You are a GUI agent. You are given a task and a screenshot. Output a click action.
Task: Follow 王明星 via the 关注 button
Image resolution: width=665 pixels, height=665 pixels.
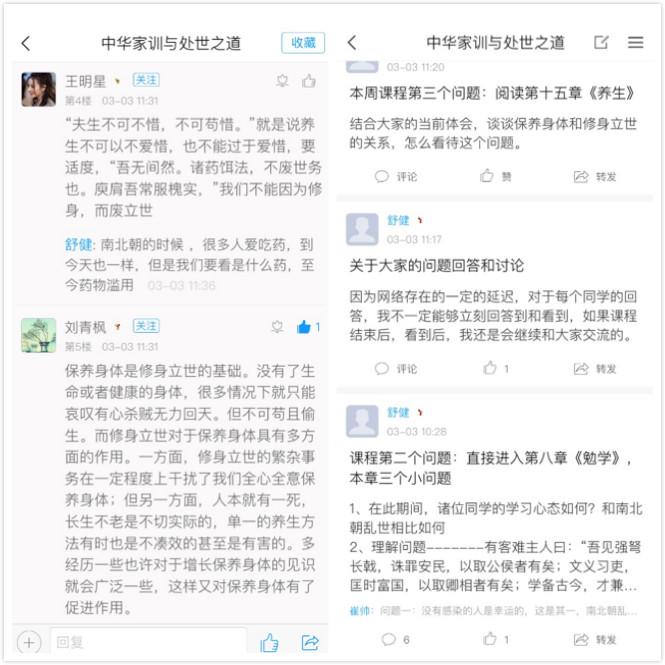[x=146, y=80]
